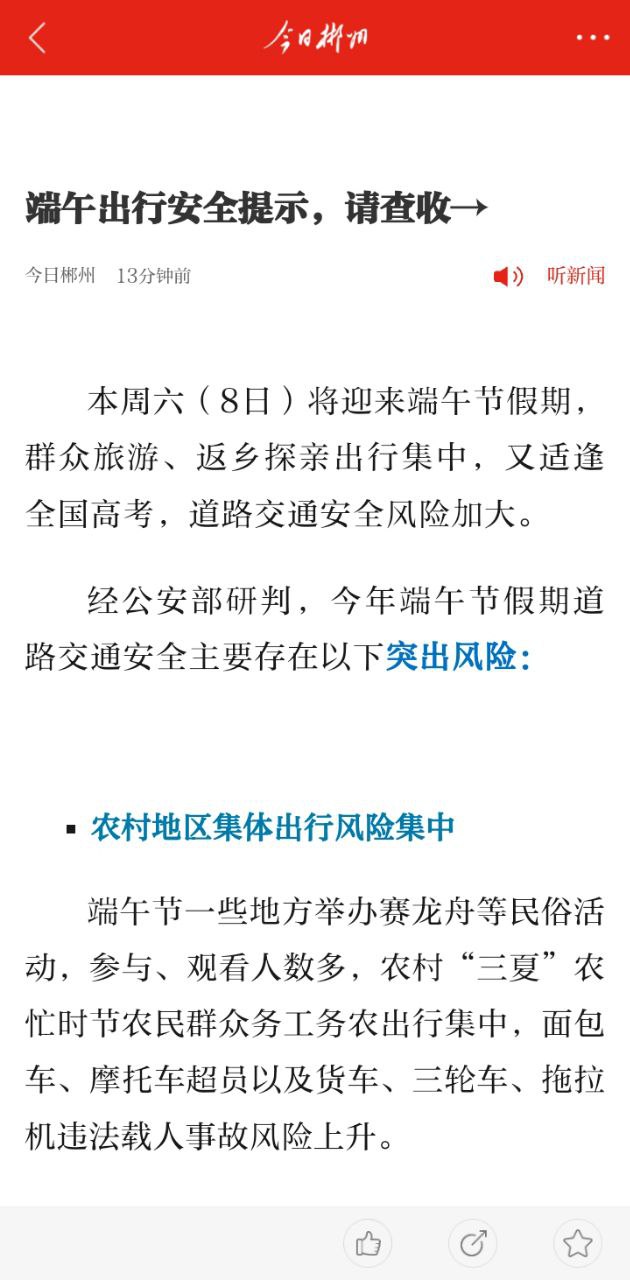Like this article with thumbs-up icon
The height and width of the screenshot is (1280, 630).
point(368,1243)
